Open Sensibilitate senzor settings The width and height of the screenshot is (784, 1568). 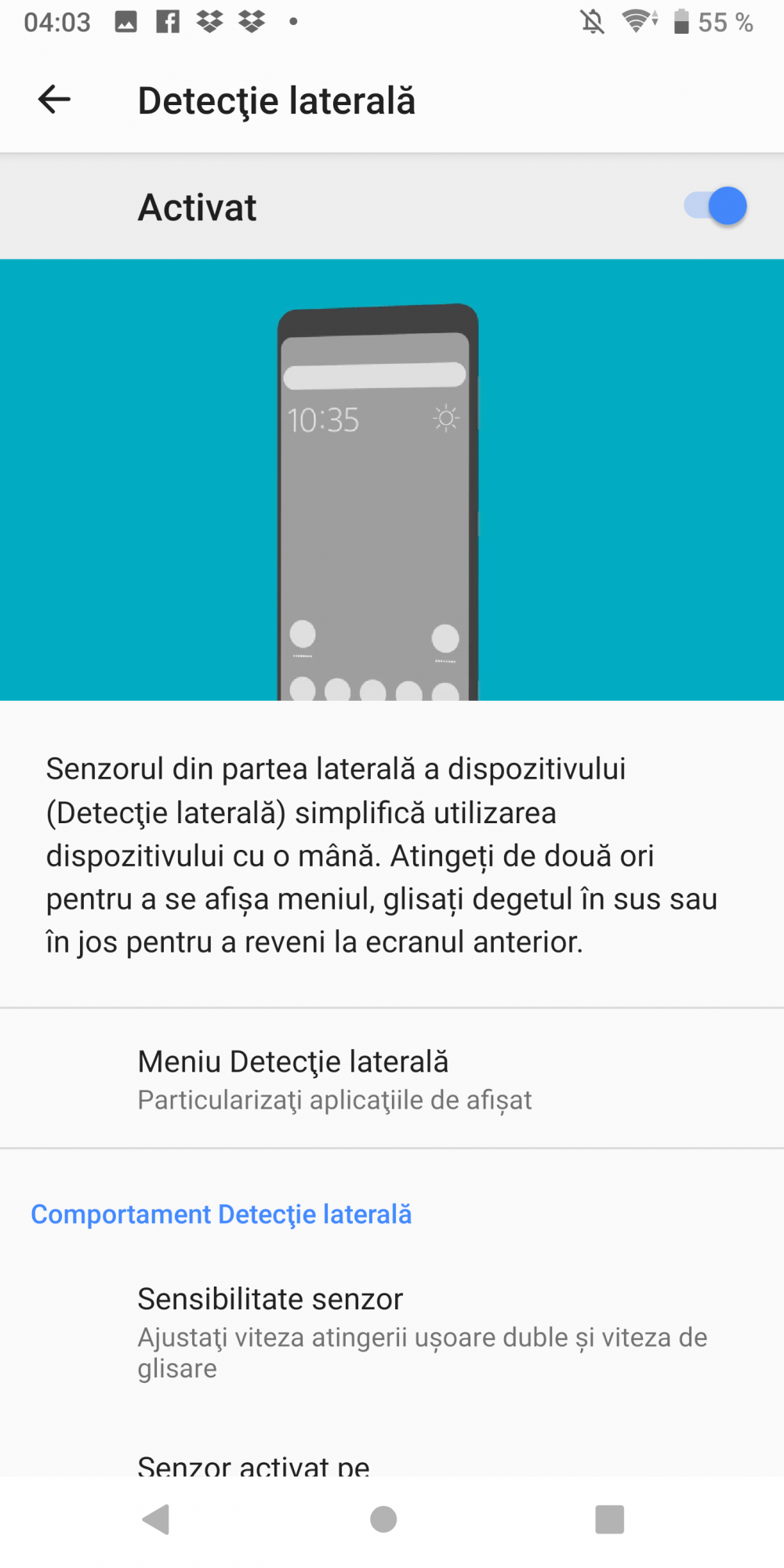point(392,1332)
